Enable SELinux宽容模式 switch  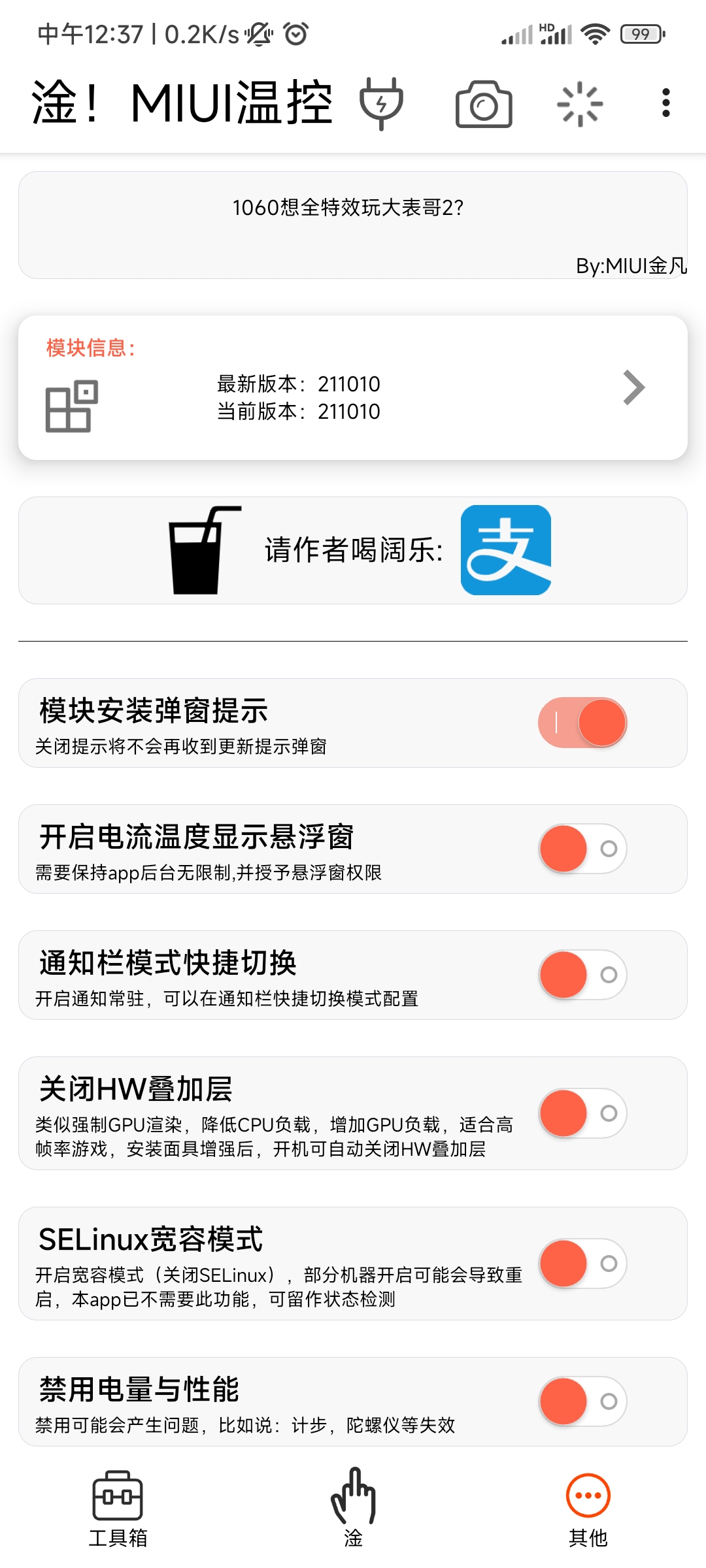pos(582,1264)
